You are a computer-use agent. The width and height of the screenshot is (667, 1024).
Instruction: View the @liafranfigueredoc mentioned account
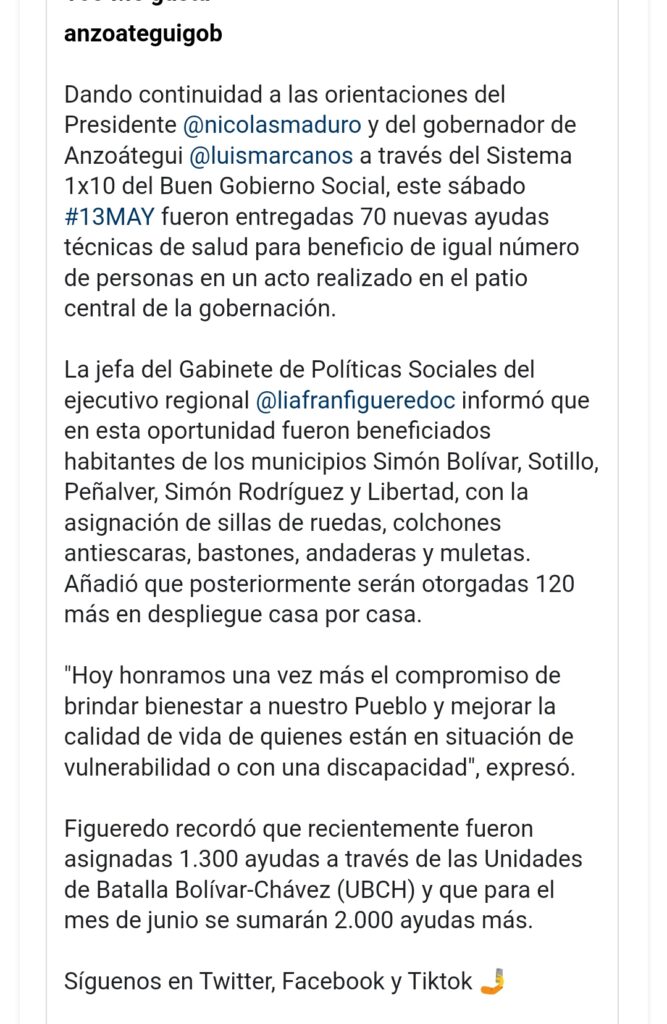[x=355, y=400]
